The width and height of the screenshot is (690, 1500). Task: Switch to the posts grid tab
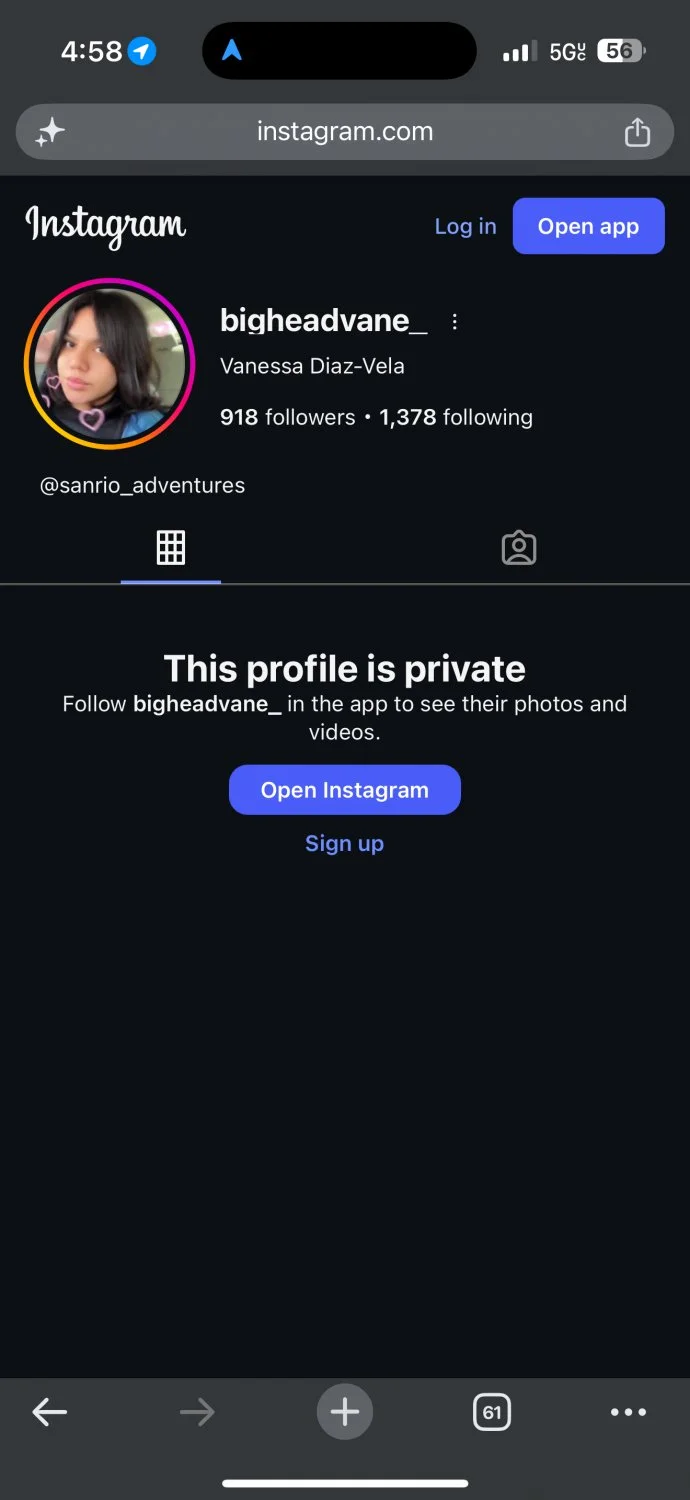pos(171,547)
